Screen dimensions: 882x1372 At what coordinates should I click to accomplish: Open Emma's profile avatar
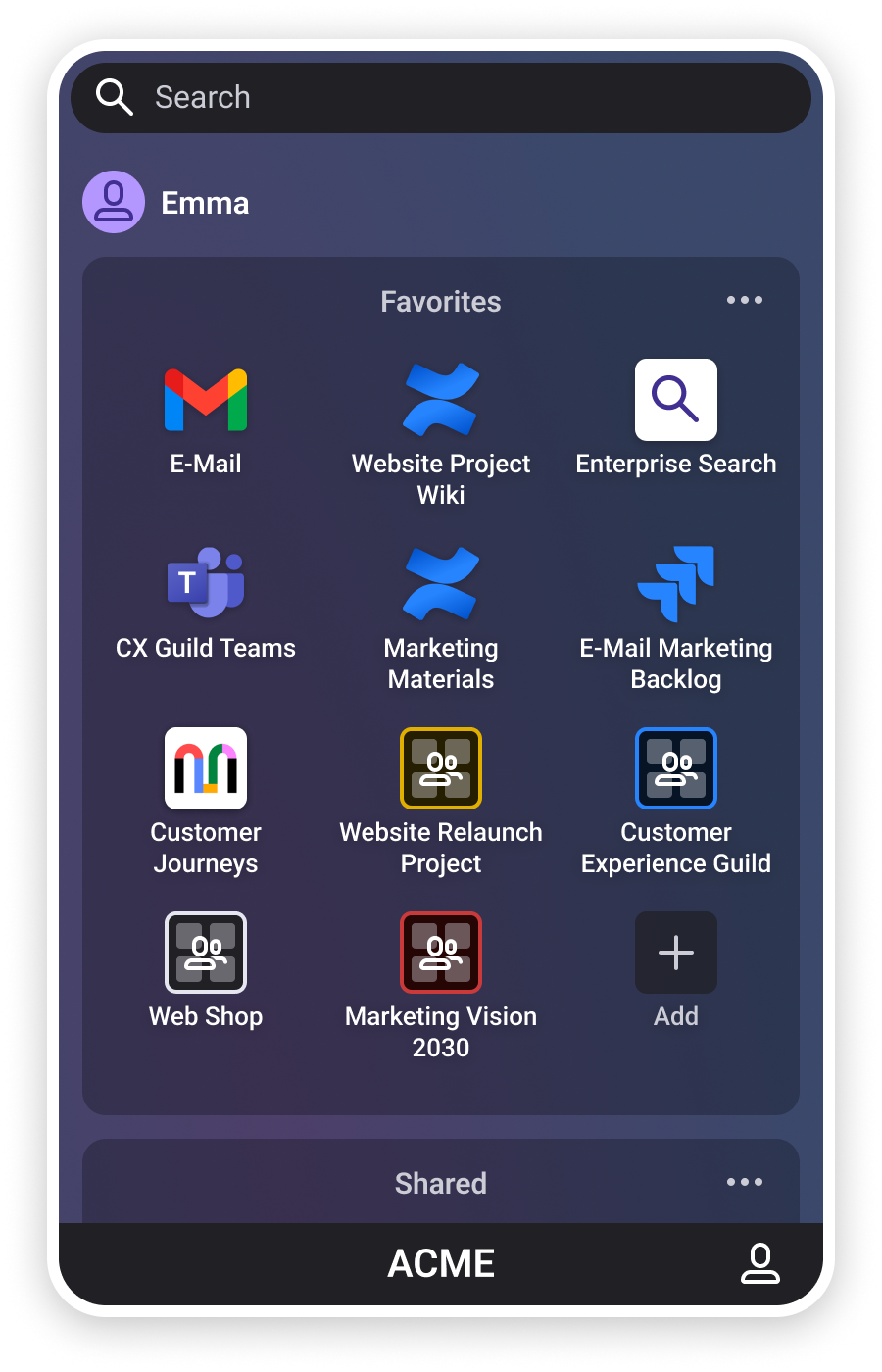click(114, 202)
